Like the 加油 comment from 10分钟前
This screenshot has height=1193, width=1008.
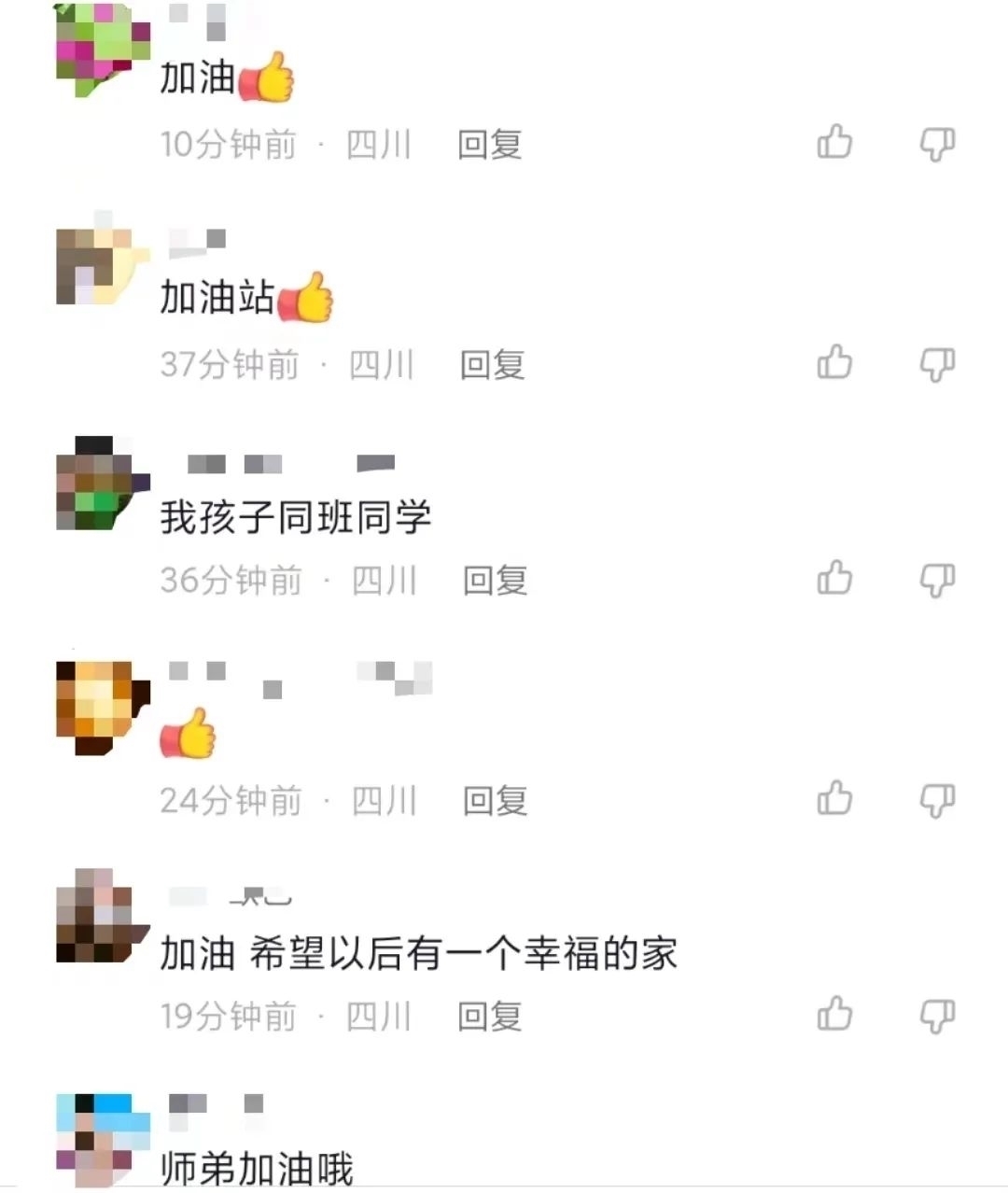834,143
